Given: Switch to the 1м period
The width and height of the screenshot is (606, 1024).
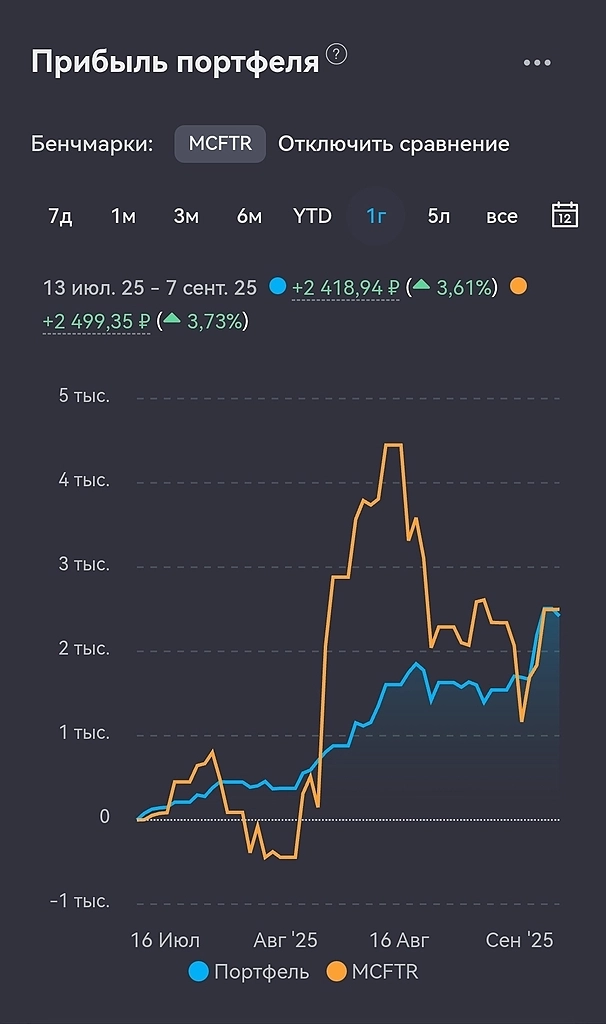Looking at the screenshot, I should click(x=123, y=216).
